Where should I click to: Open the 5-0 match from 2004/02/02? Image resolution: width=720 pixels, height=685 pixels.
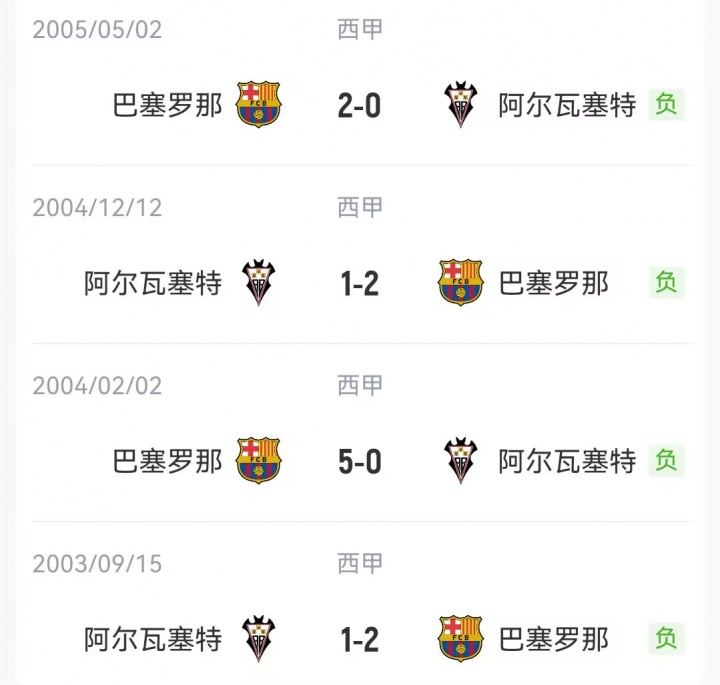[359, 461]
